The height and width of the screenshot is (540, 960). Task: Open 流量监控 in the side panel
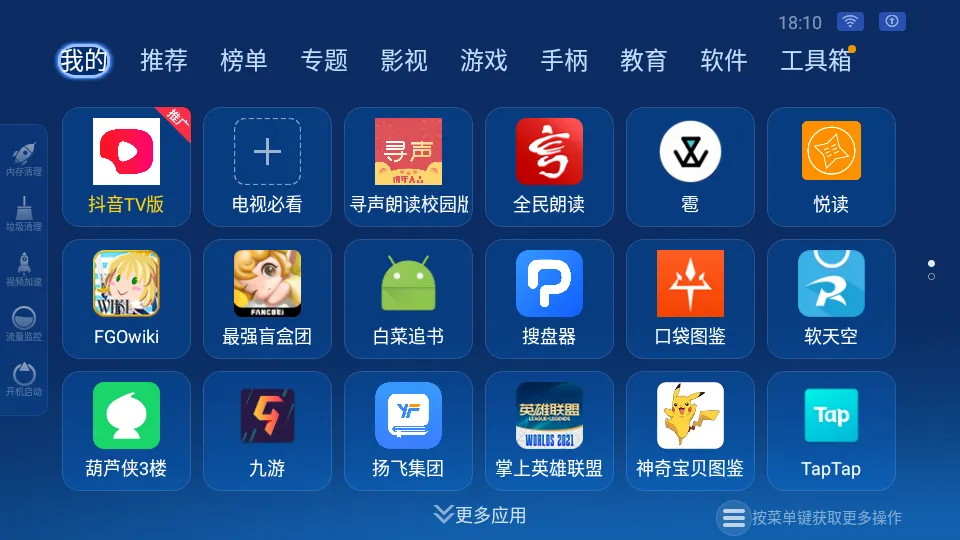coord(24,324)
